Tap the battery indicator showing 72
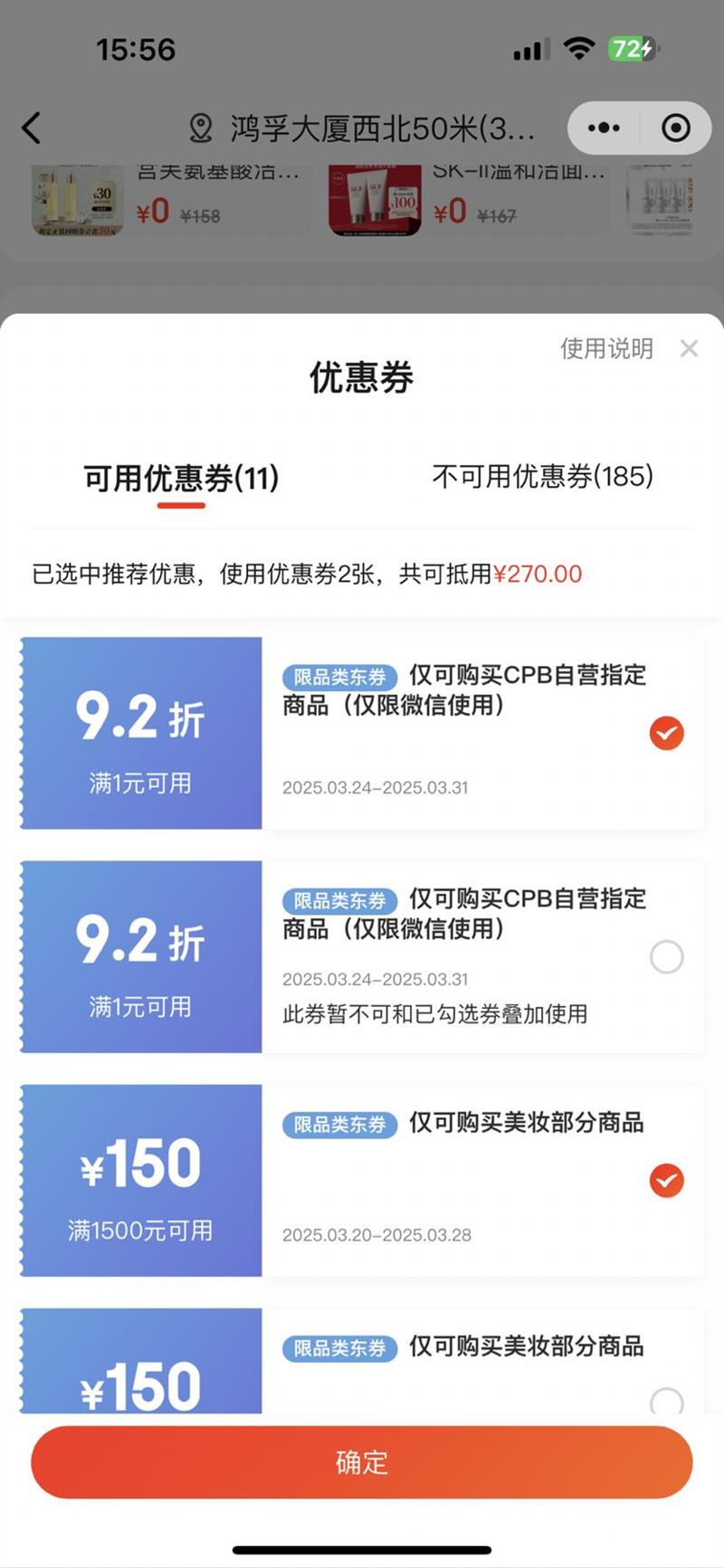 click(632, 49)
